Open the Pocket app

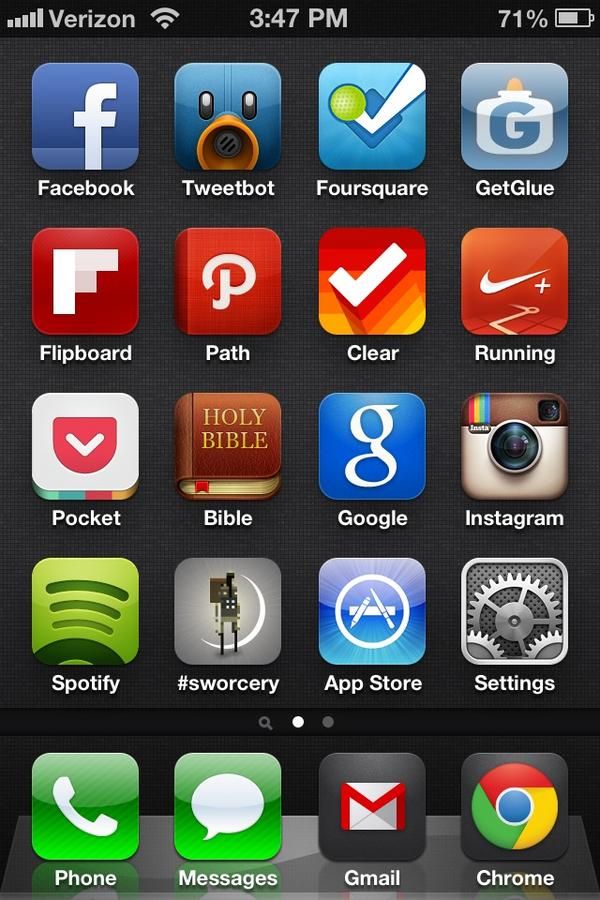pyautogui.click(x=85, y=446)
